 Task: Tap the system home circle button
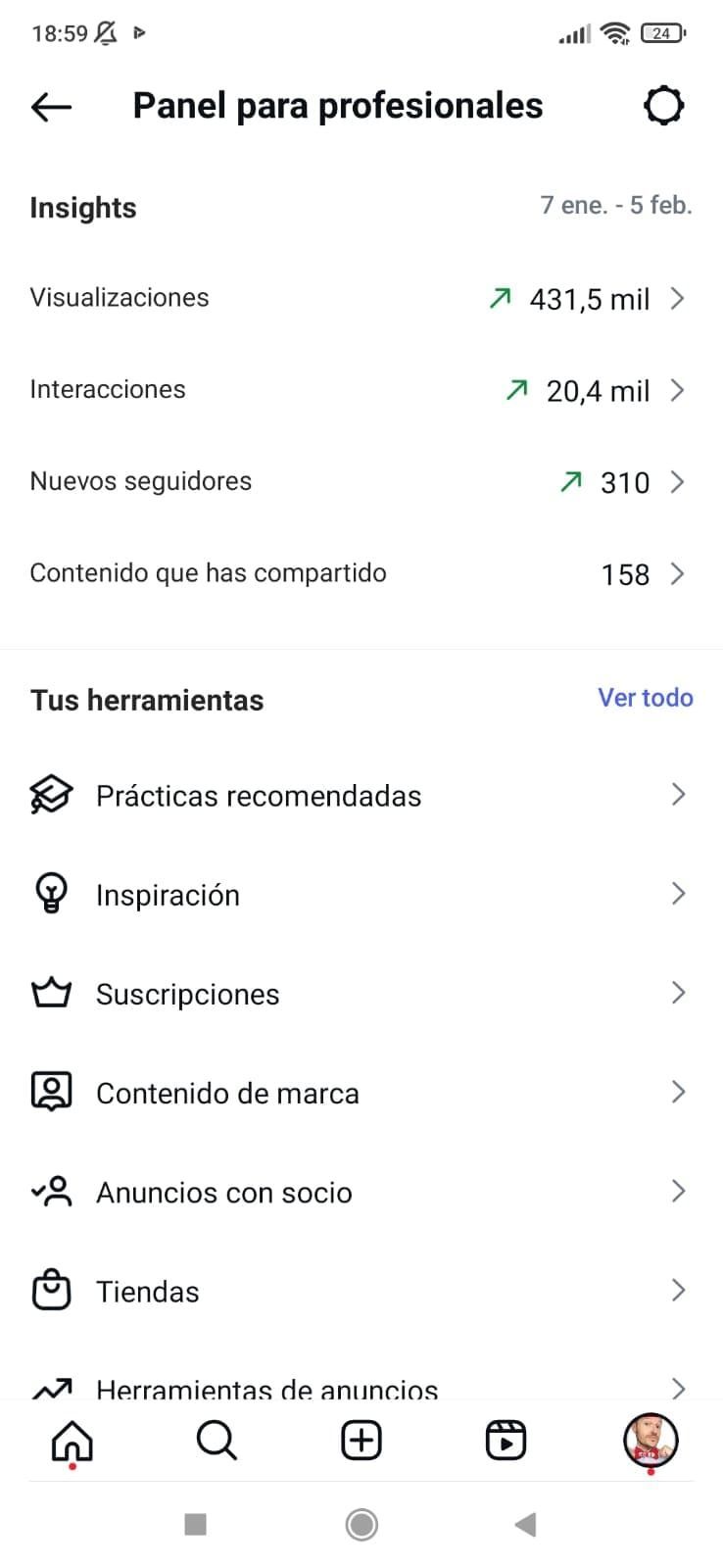[x=361, y=1524]
